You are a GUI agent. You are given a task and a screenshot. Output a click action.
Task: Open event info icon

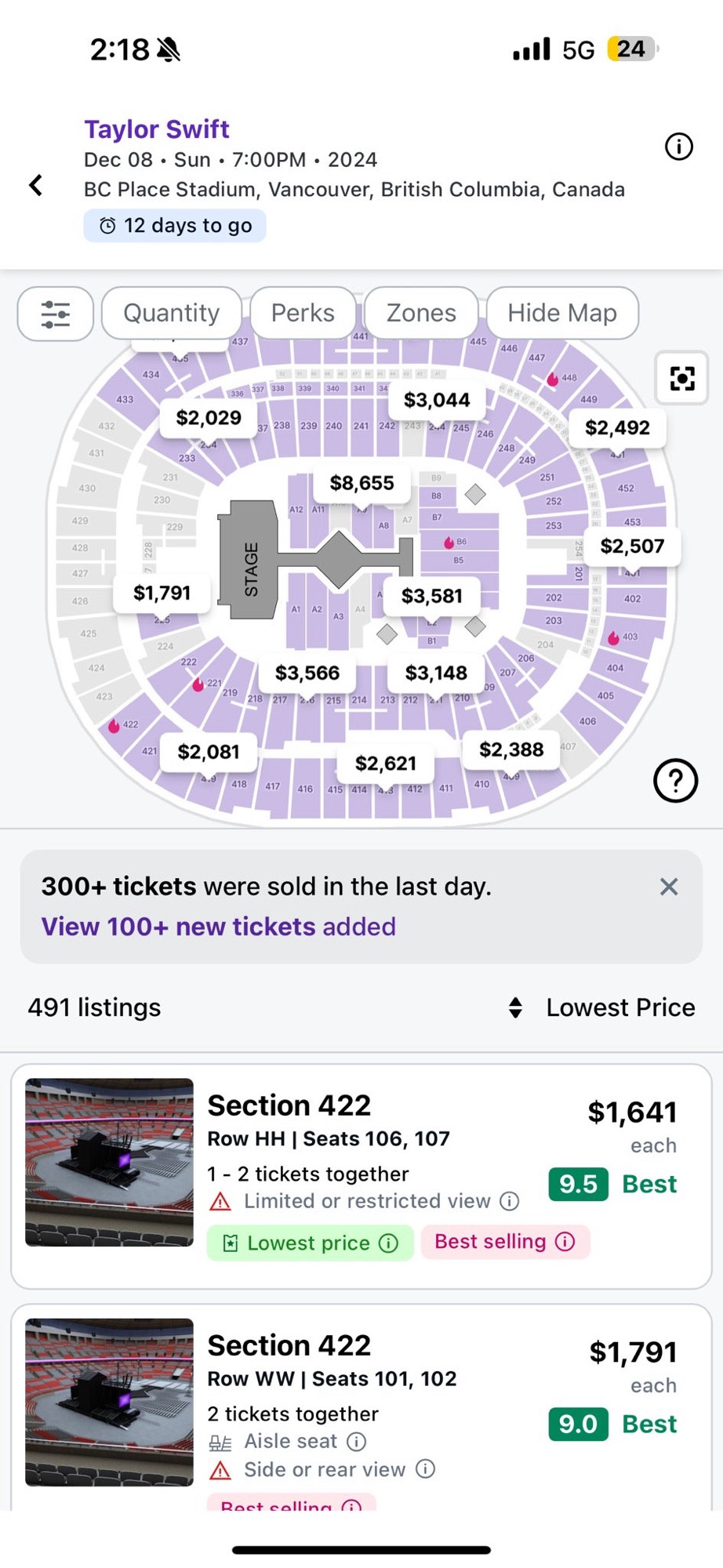[x=679, y=147]
